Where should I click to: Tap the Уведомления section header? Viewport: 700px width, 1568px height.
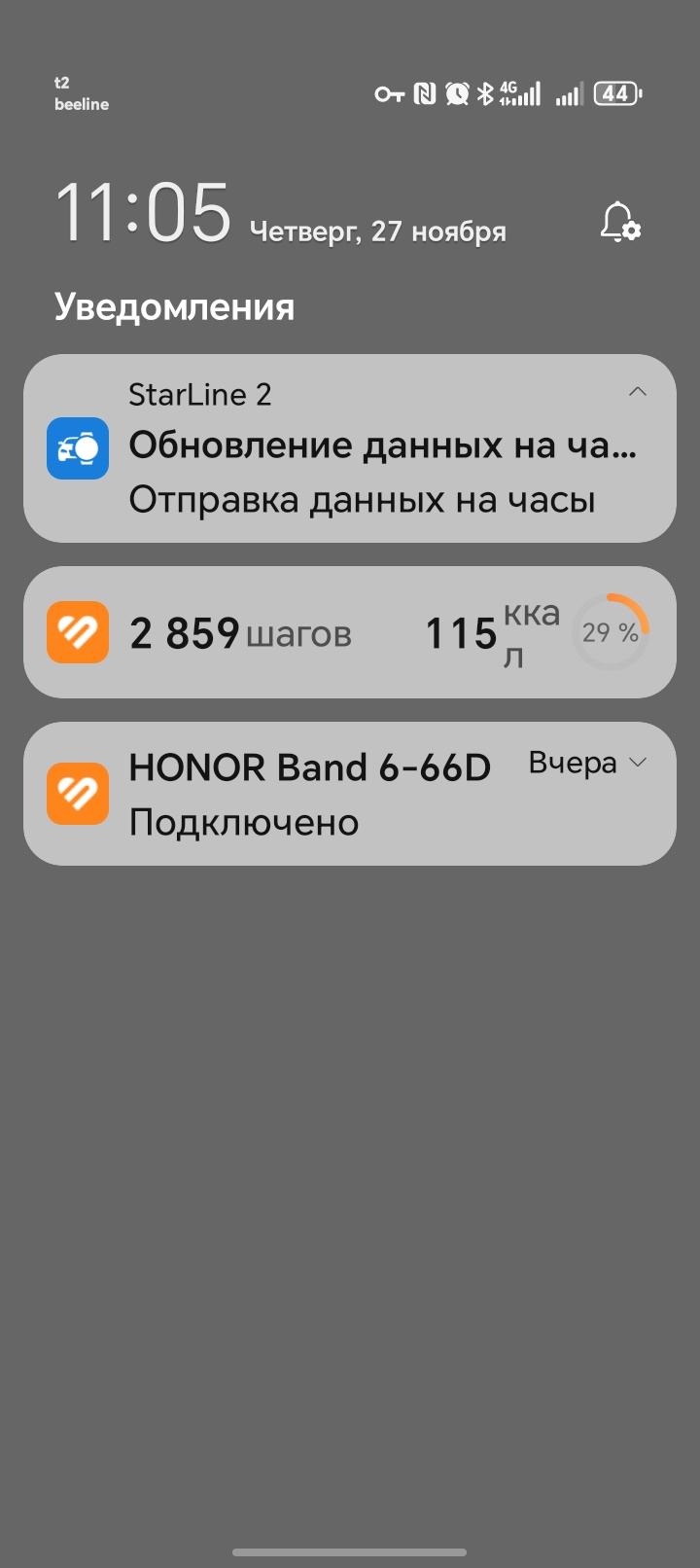tap(175, 306)
